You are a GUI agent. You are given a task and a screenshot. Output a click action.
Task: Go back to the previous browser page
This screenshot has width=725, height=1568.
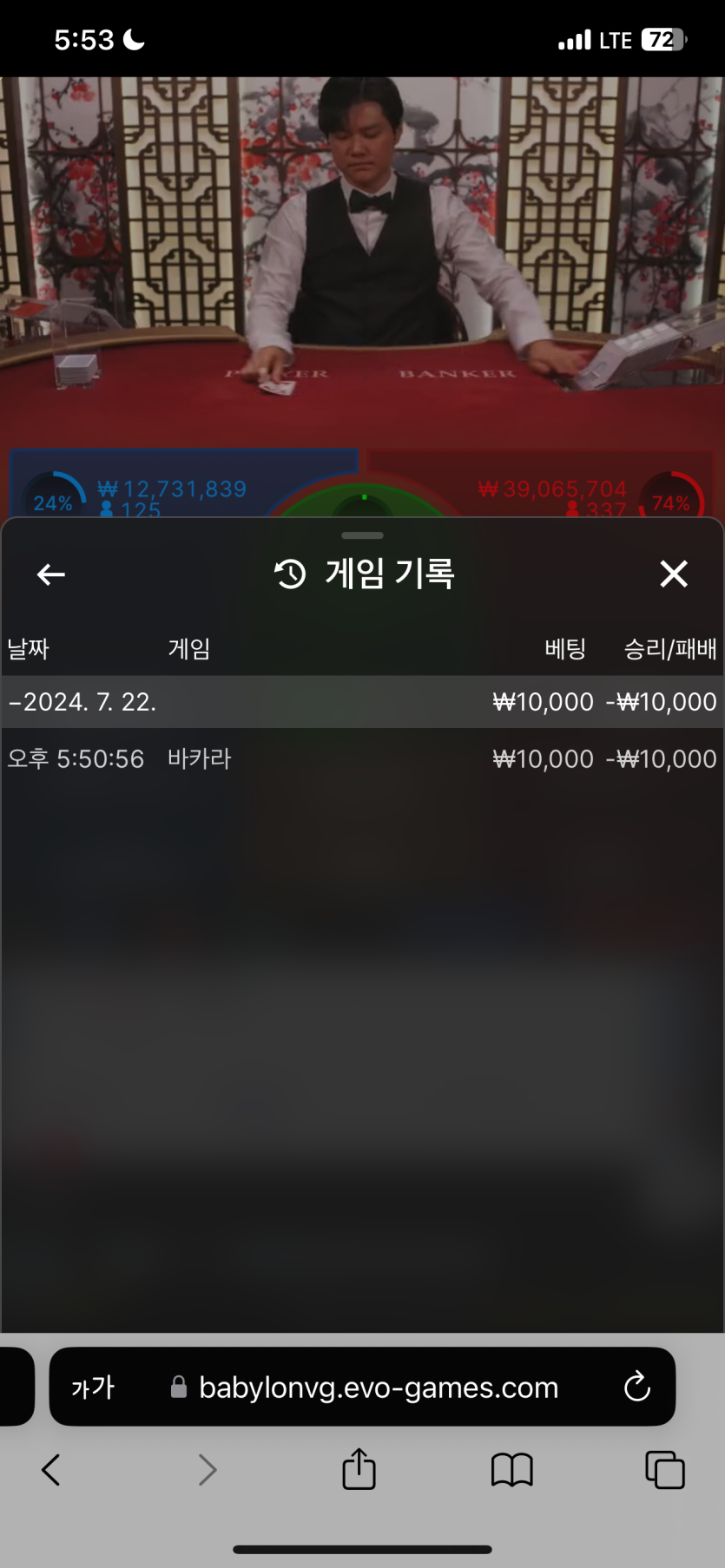(50, 1470)
